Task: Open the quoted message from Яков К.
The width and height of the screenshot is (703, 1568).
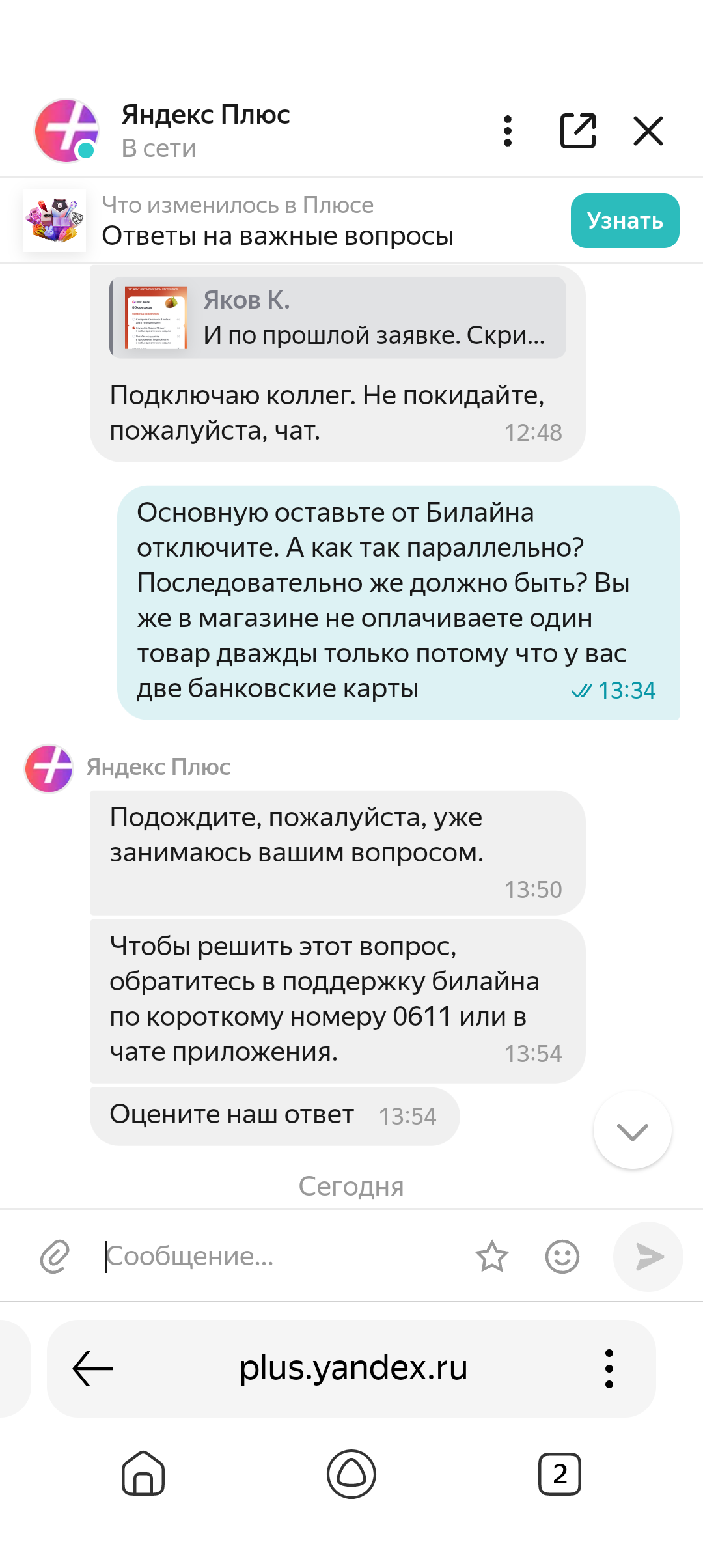Action: click(338, 318)
